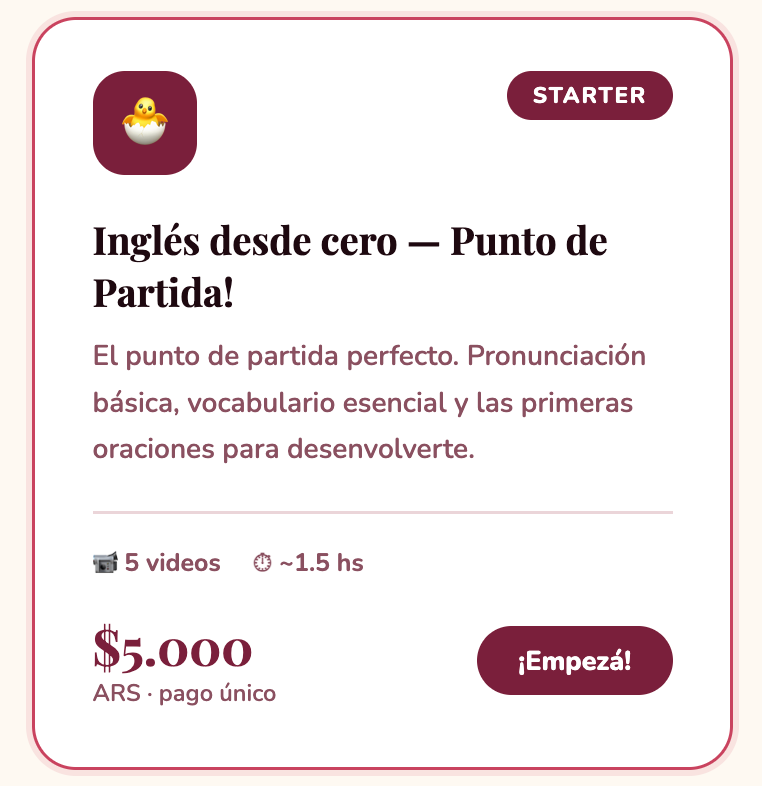
Task: Click the maroon rounded icon tile at top left
Action: (144, 122)
